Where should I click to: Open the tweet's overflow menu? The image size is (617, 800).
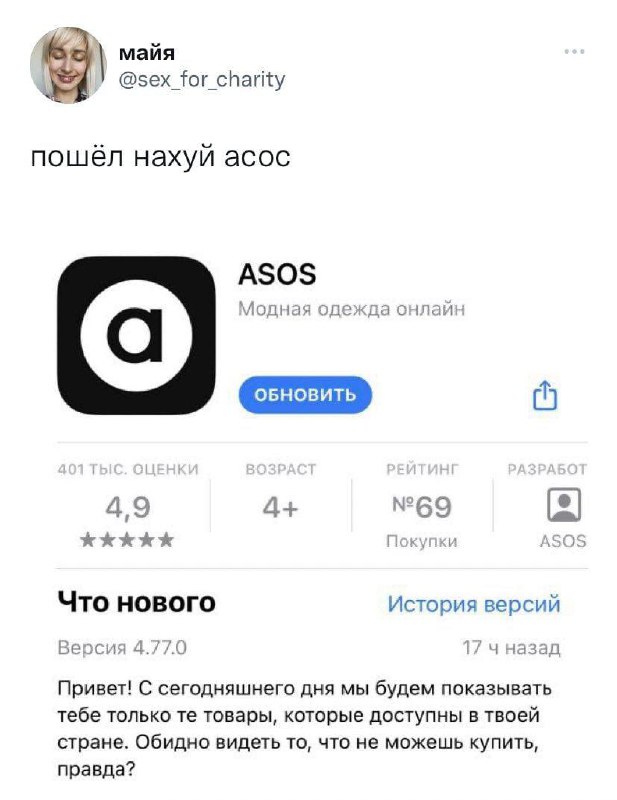(x=574, y=51)
